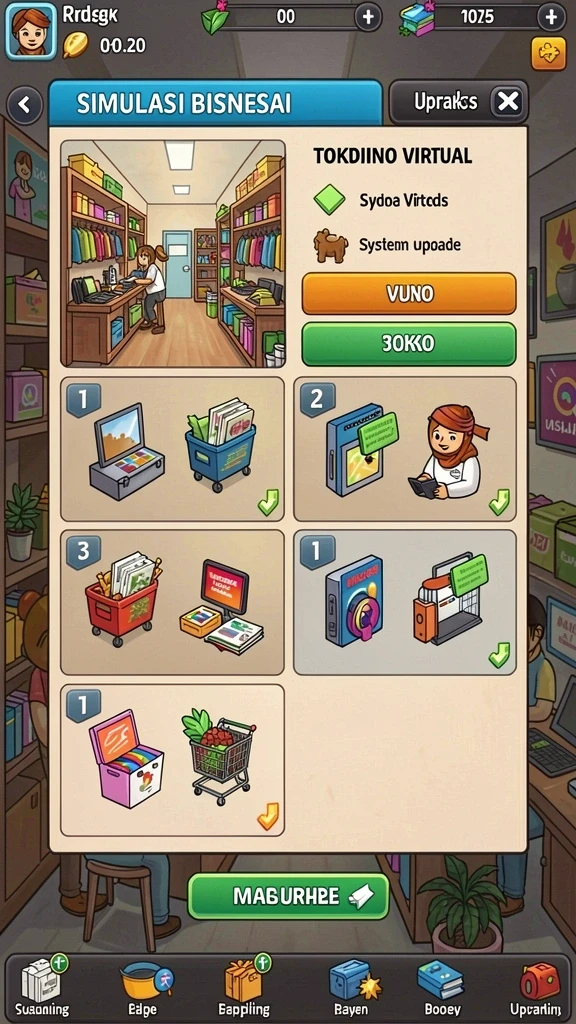Switch to the Upcarling tab
Image resolution: width=576 pixels, height=1024 pixels.
536,987
